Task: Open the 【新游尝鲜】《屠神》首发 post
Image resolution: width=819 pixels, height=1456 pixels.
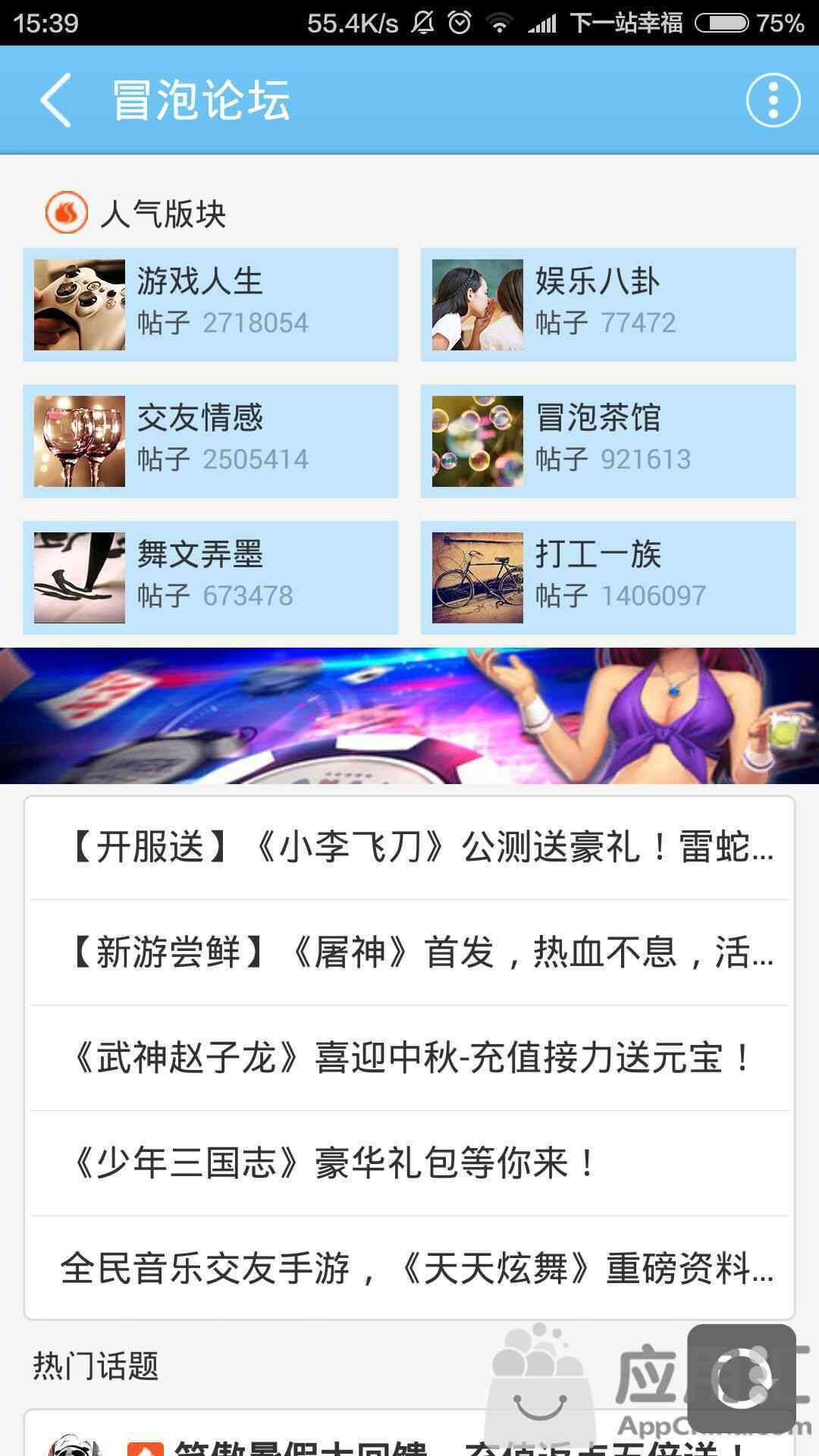Action: pyautogui.click(x=409, y=952)
